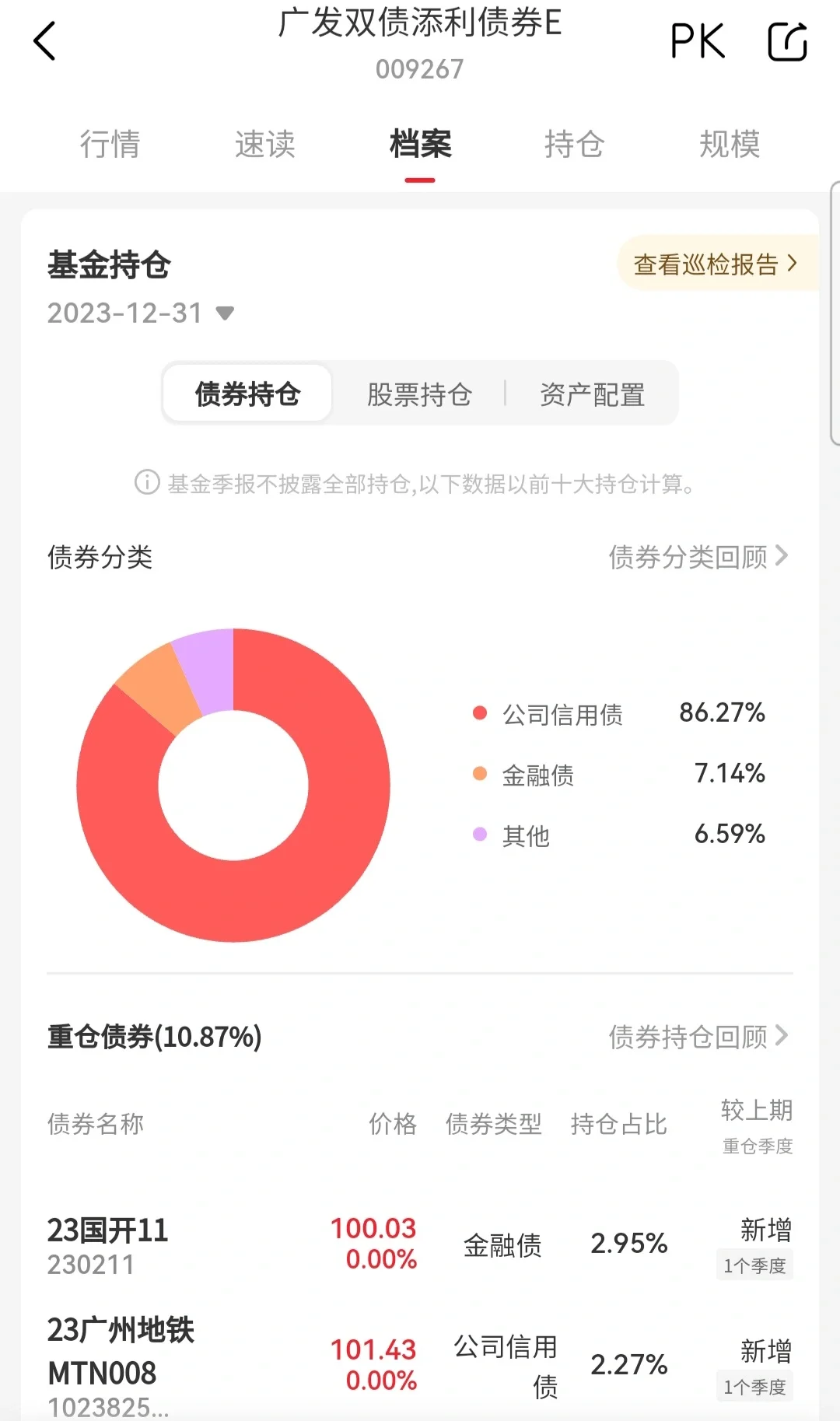
Task: Select the 金融债 orange legend dot
Action: 479,774
